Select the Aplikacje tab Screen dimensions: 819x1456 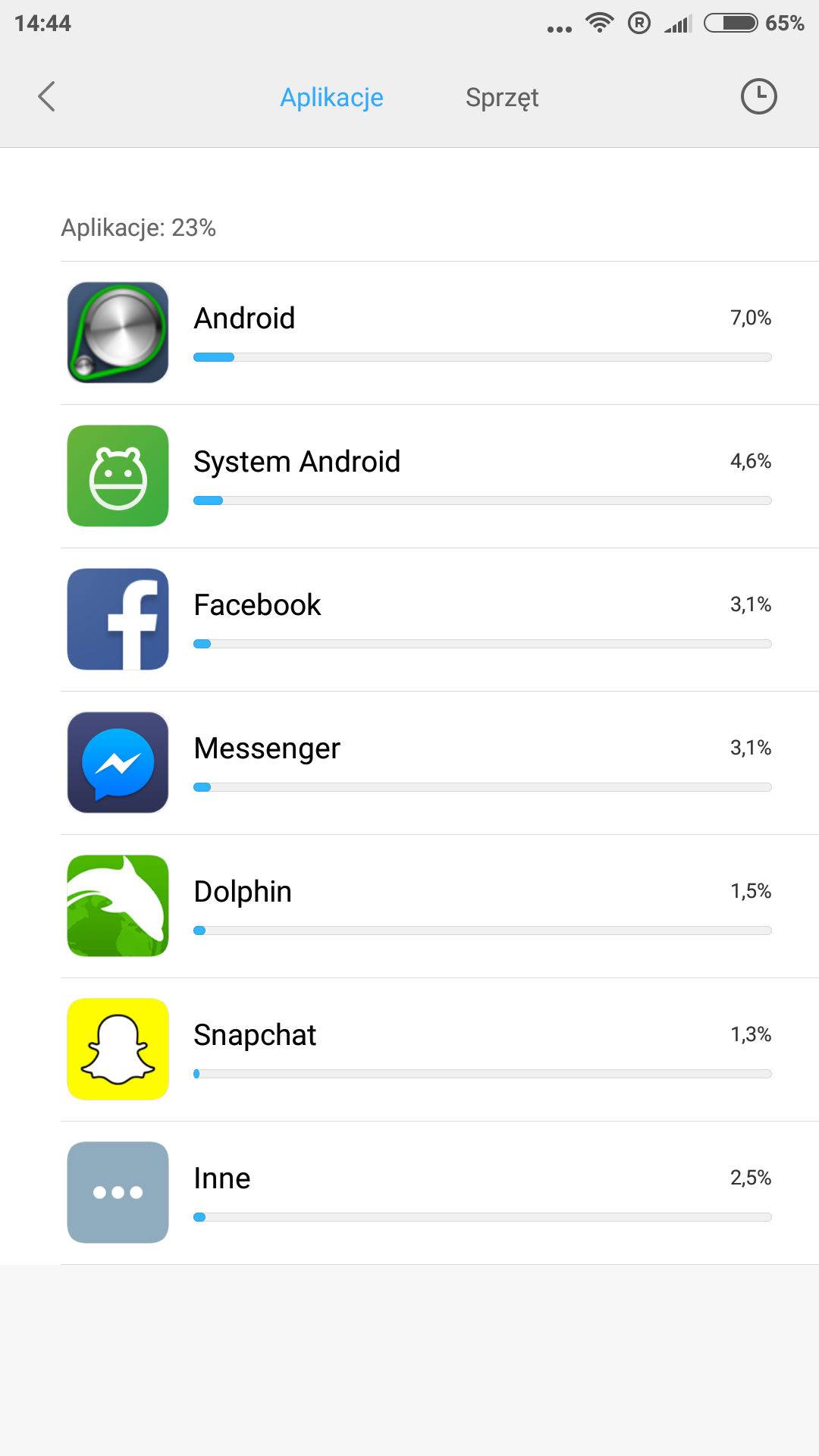coord(331,98)
